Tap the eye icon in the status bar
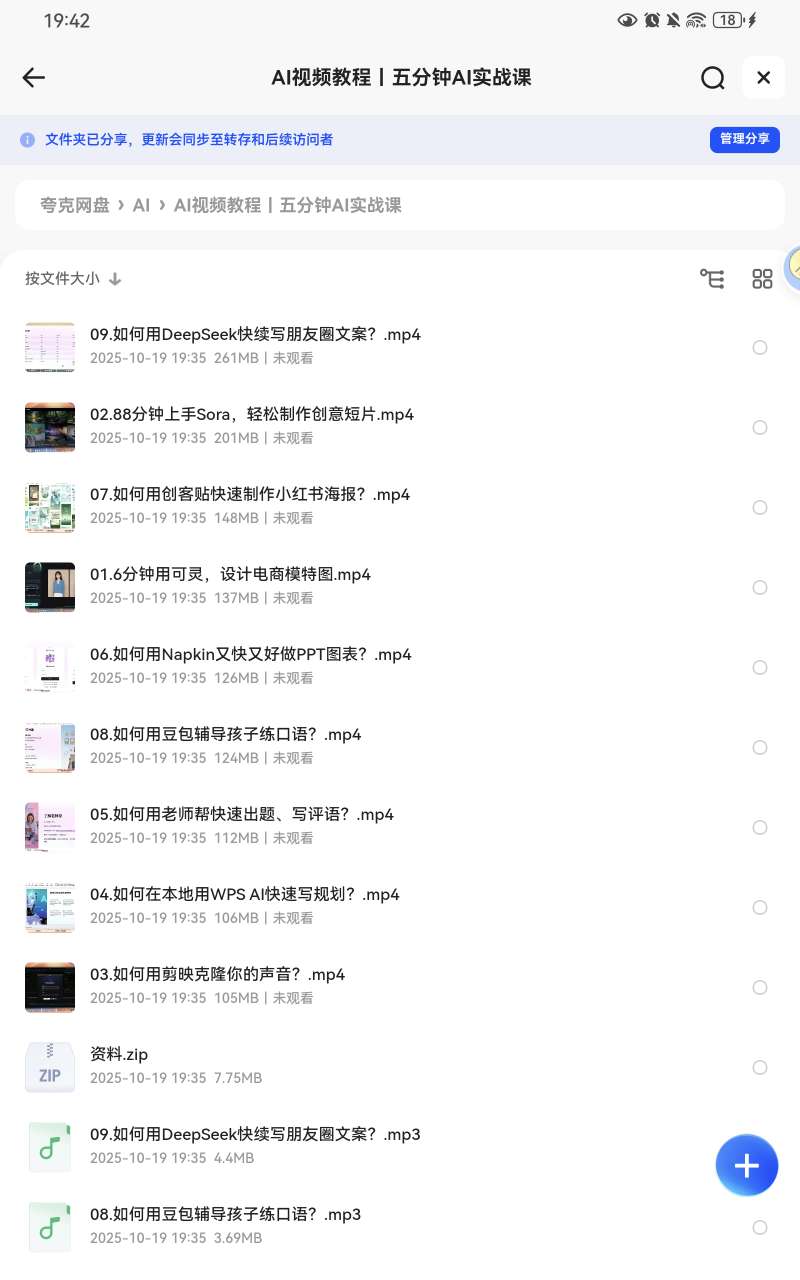 click(629, 19)
